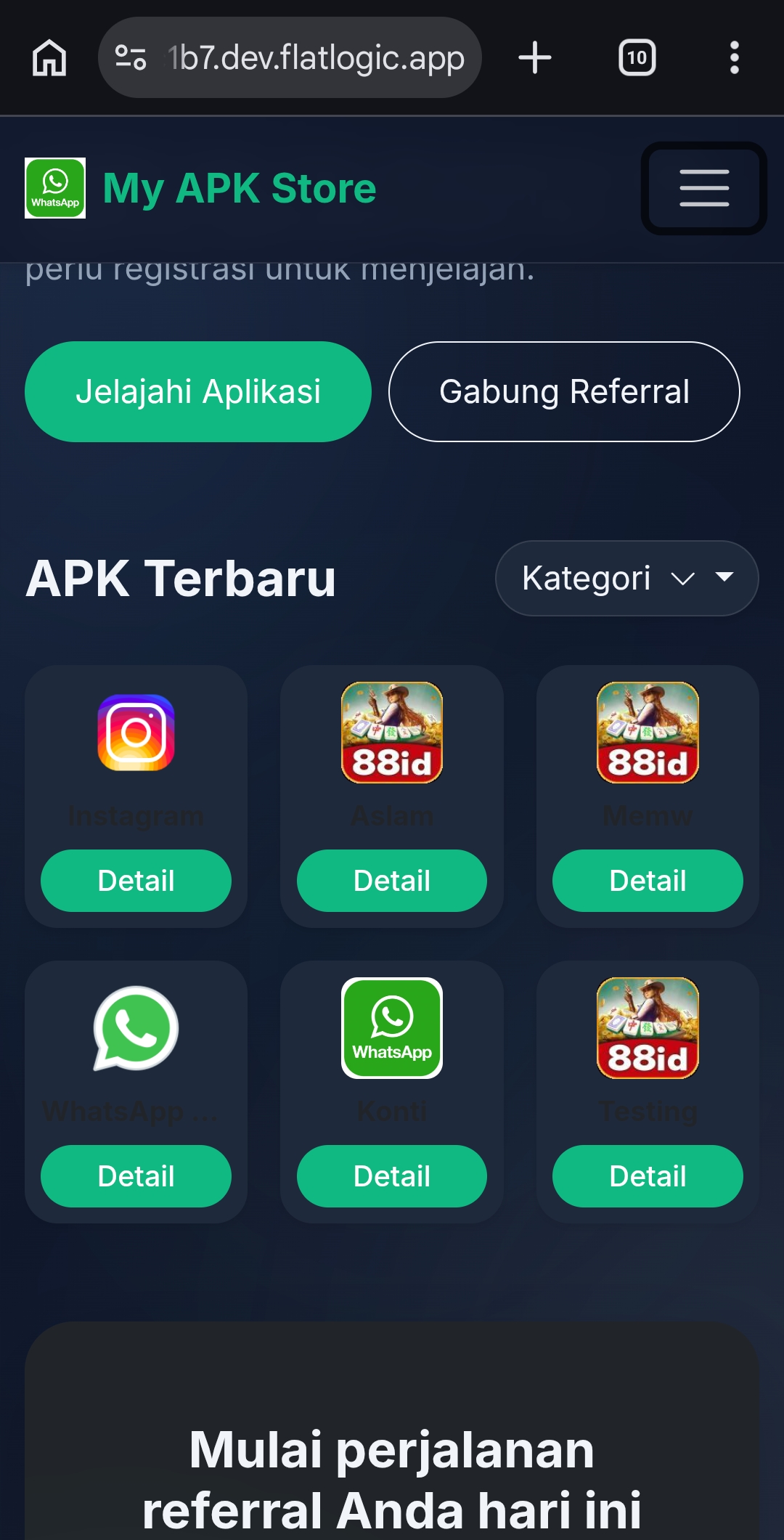The image size is (784, 1540).
Task: Tap Gabung Referral button
Action: [564, 391]
